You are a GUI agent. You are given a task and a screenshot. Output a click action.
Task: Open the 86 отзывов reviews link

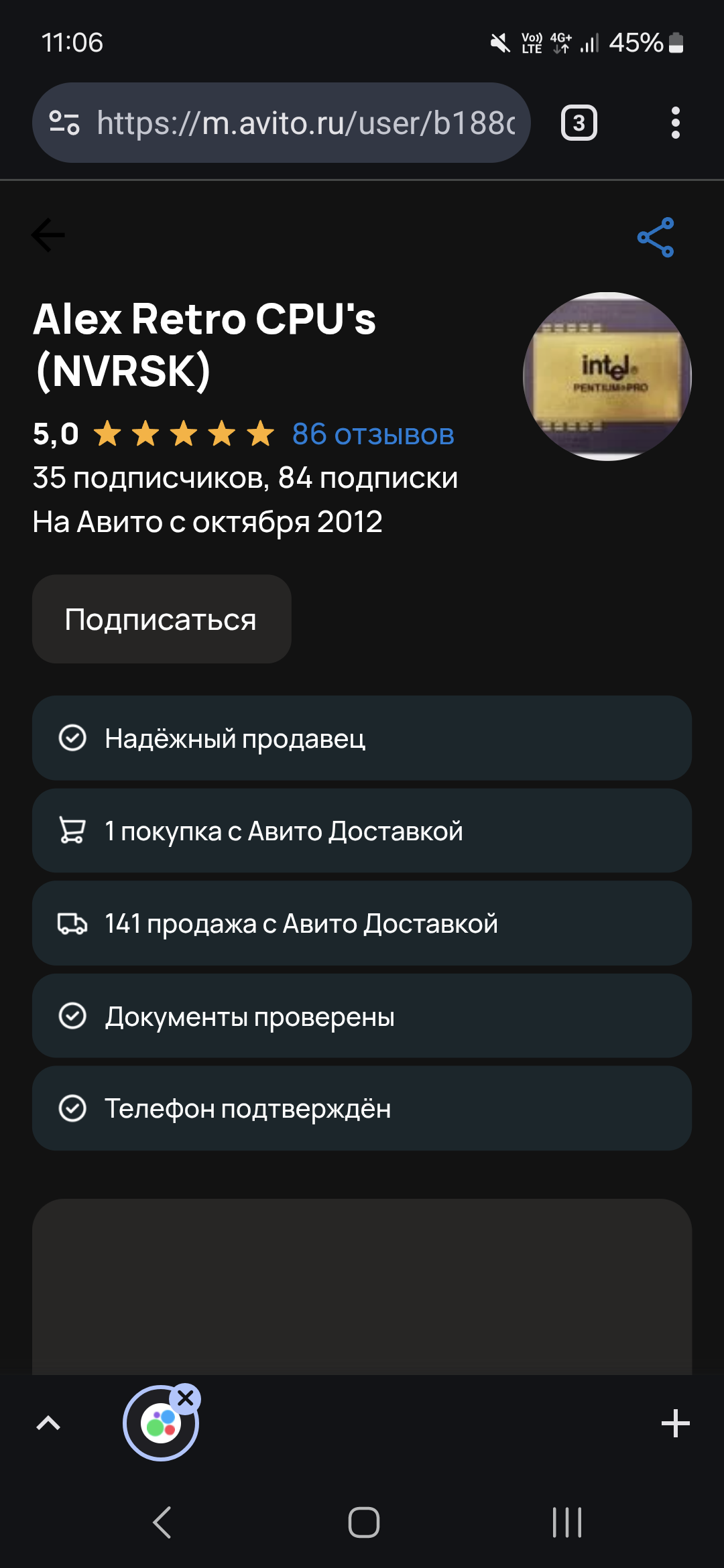click(x=373, y=434)
